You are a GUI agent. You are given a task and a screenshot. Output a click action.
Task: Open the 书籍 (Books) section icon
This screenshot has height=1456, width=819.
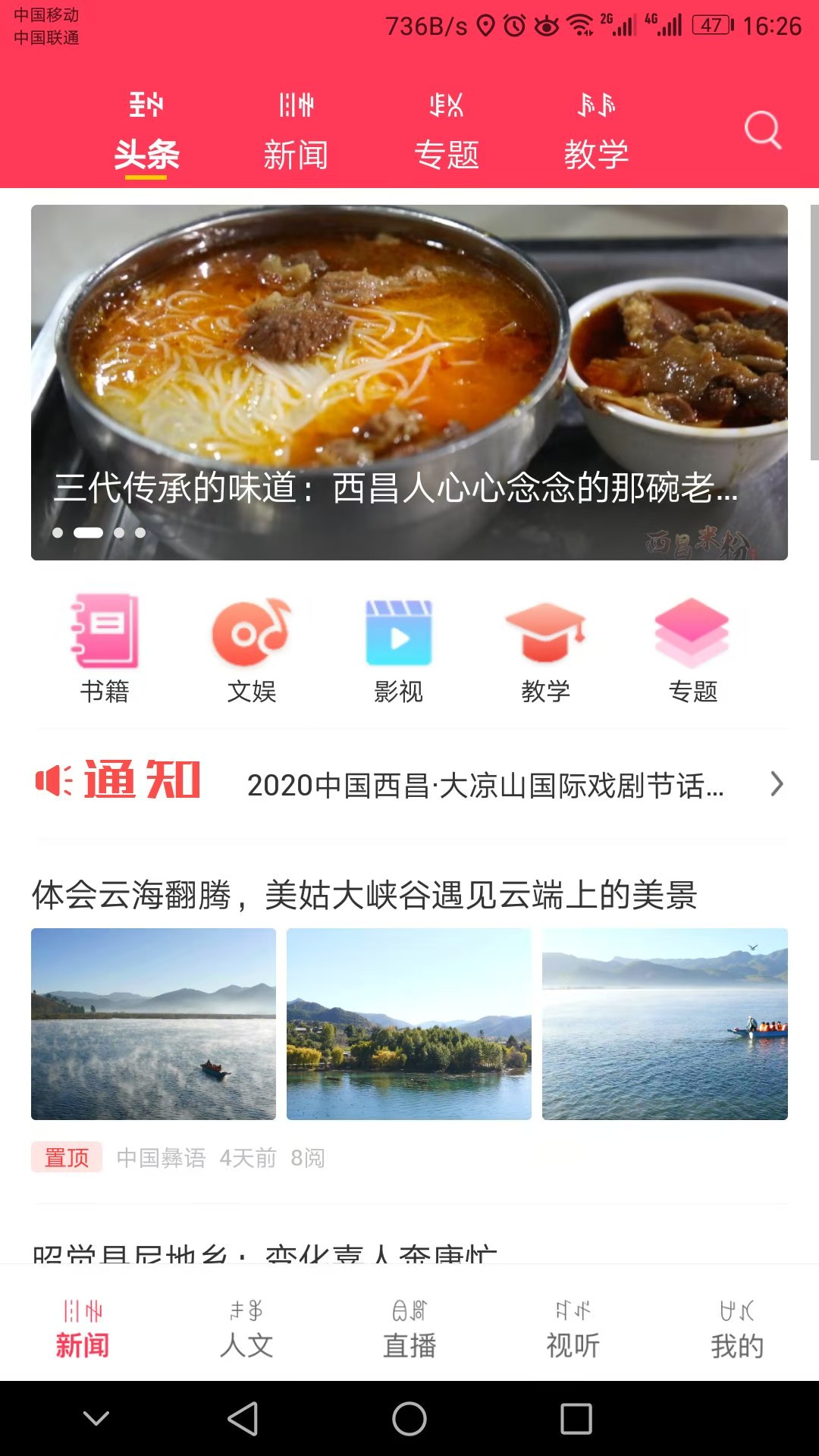(x=104, y=634)
